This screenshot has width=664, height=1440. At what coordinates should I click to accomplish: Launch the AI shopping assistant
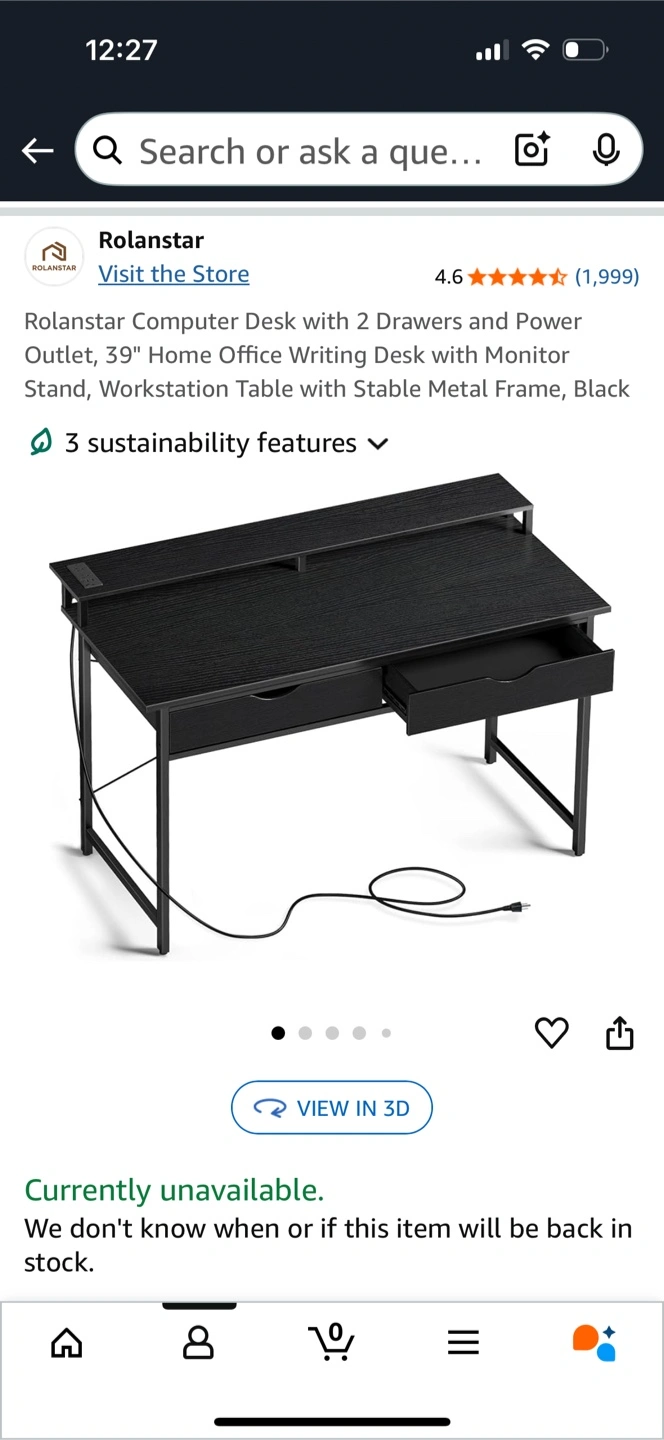[594, 1343]
